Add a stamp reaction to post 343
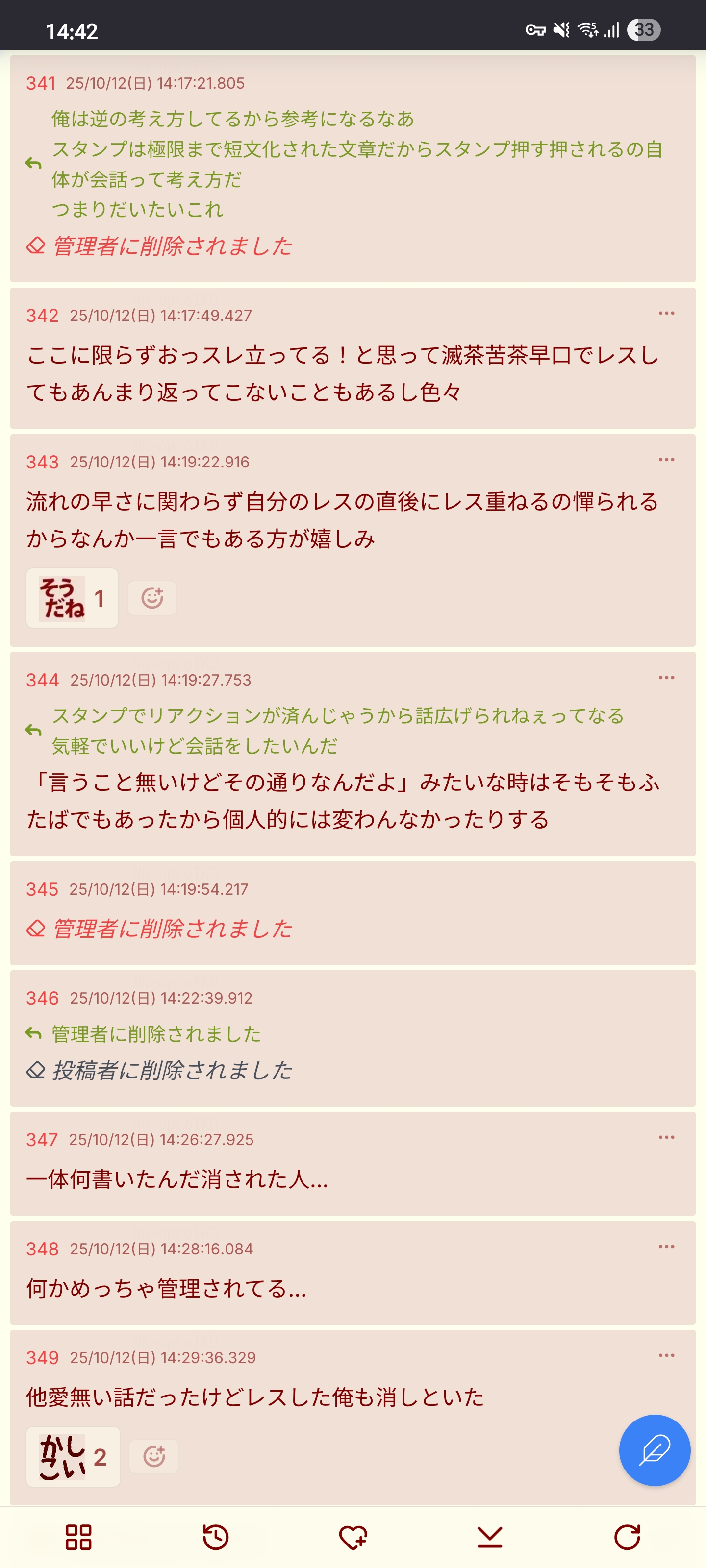Screen dimensions: 706x1568 [152, 598]
